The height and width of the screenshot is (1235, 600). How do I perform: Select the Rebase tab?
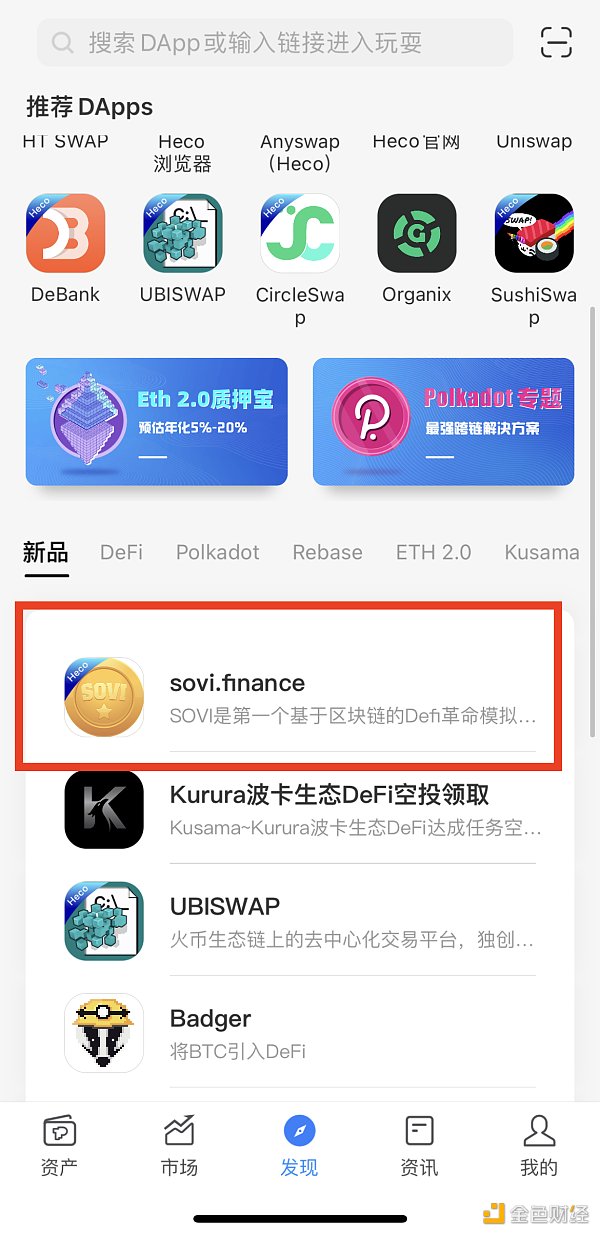327,552
